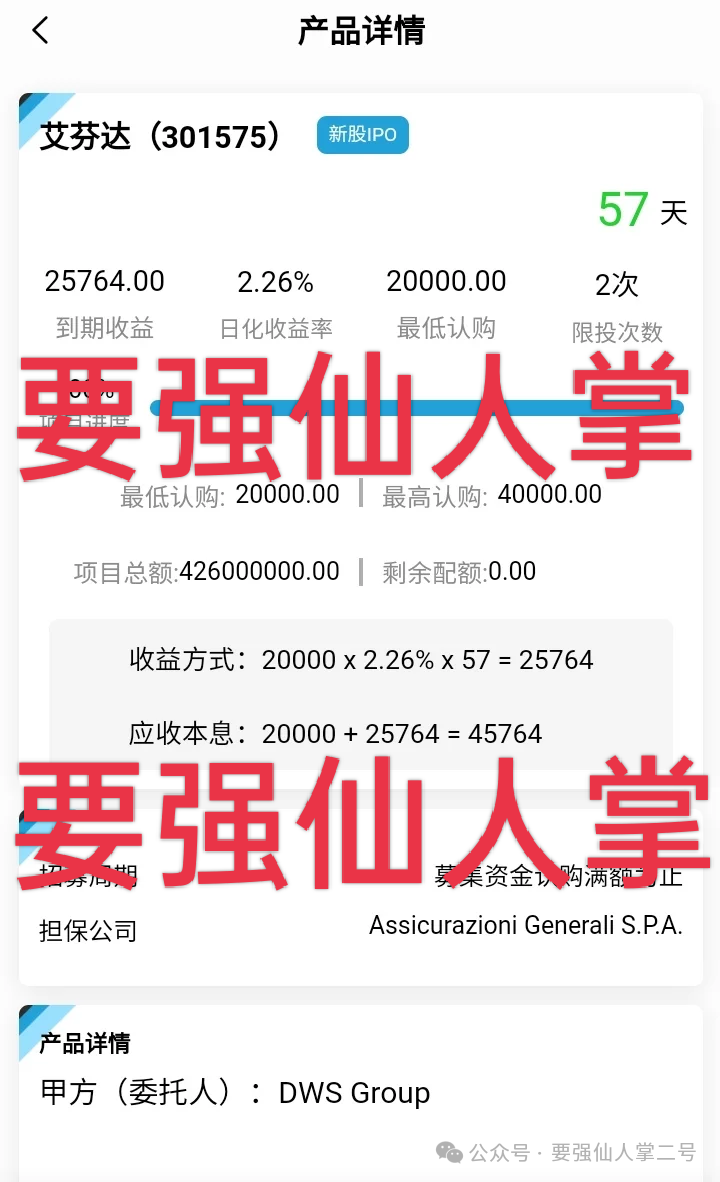720x1182 pixels.
Task: Tap the 2.26% daily yield figure
Action: click(x=275, y=281)
